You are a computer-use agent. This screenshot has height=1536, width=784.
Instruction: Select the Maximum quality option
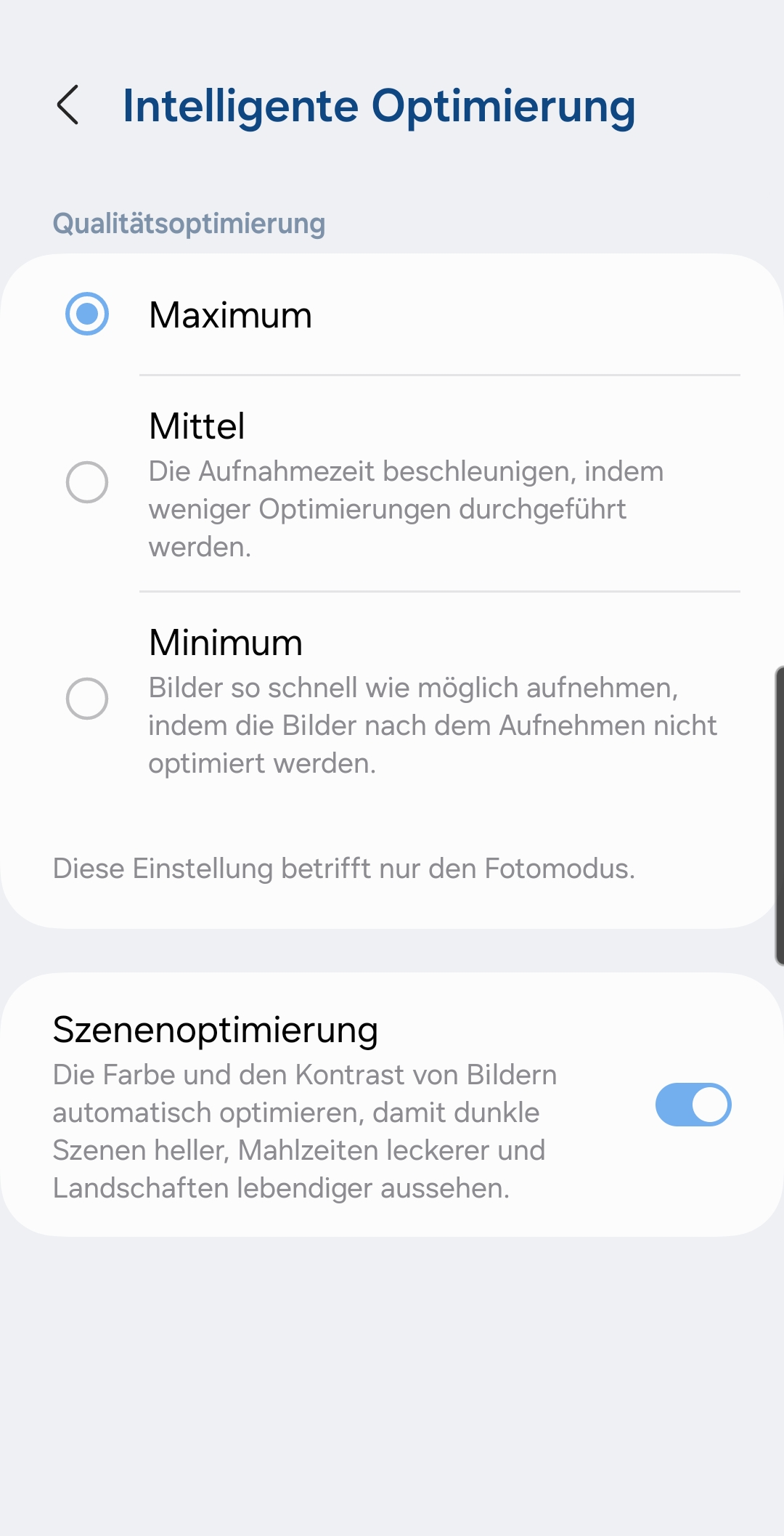(x=87, y=314)
